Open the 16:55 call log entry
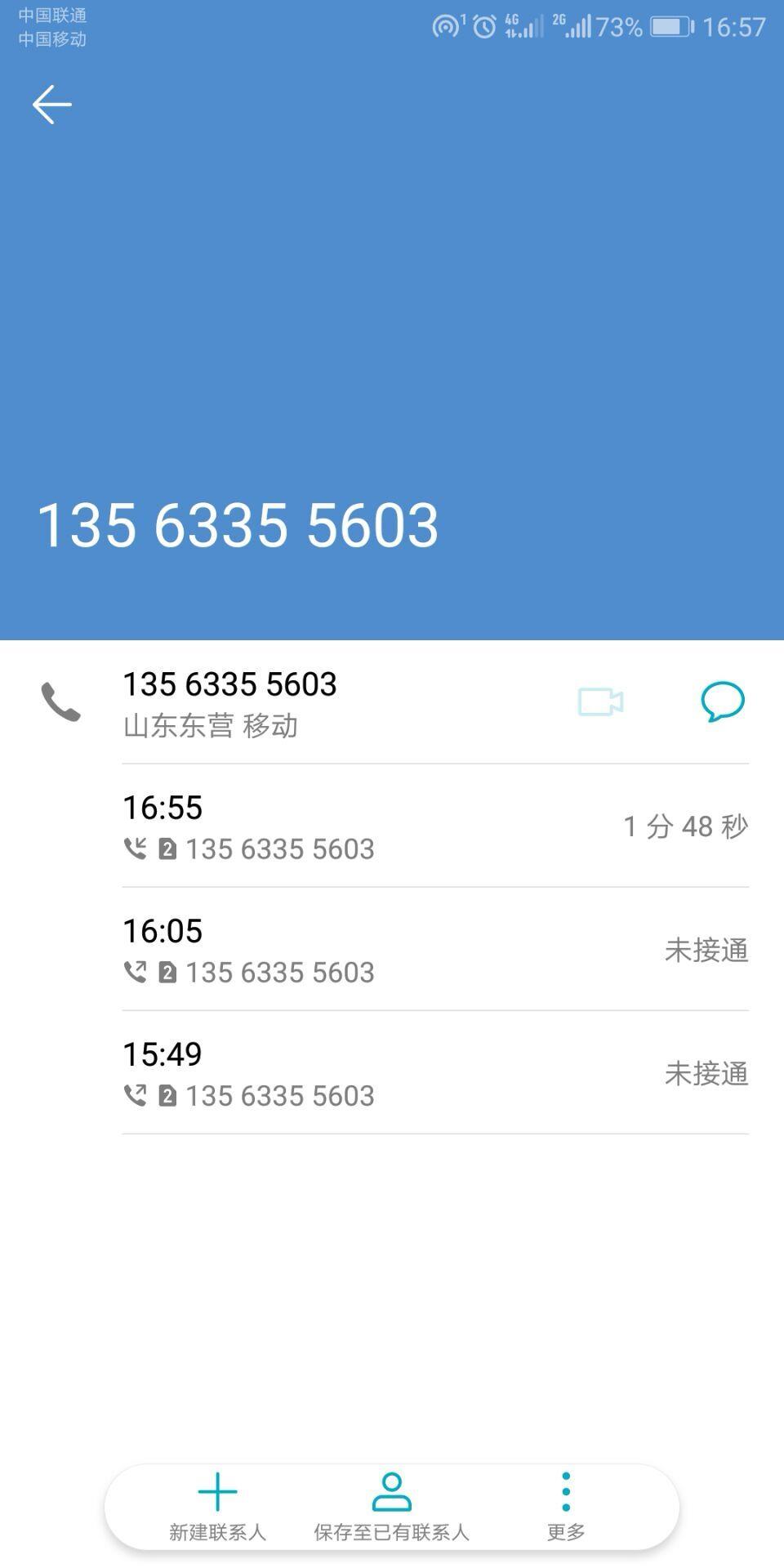Screen dimensions: 784x1568 coord(435,826)
